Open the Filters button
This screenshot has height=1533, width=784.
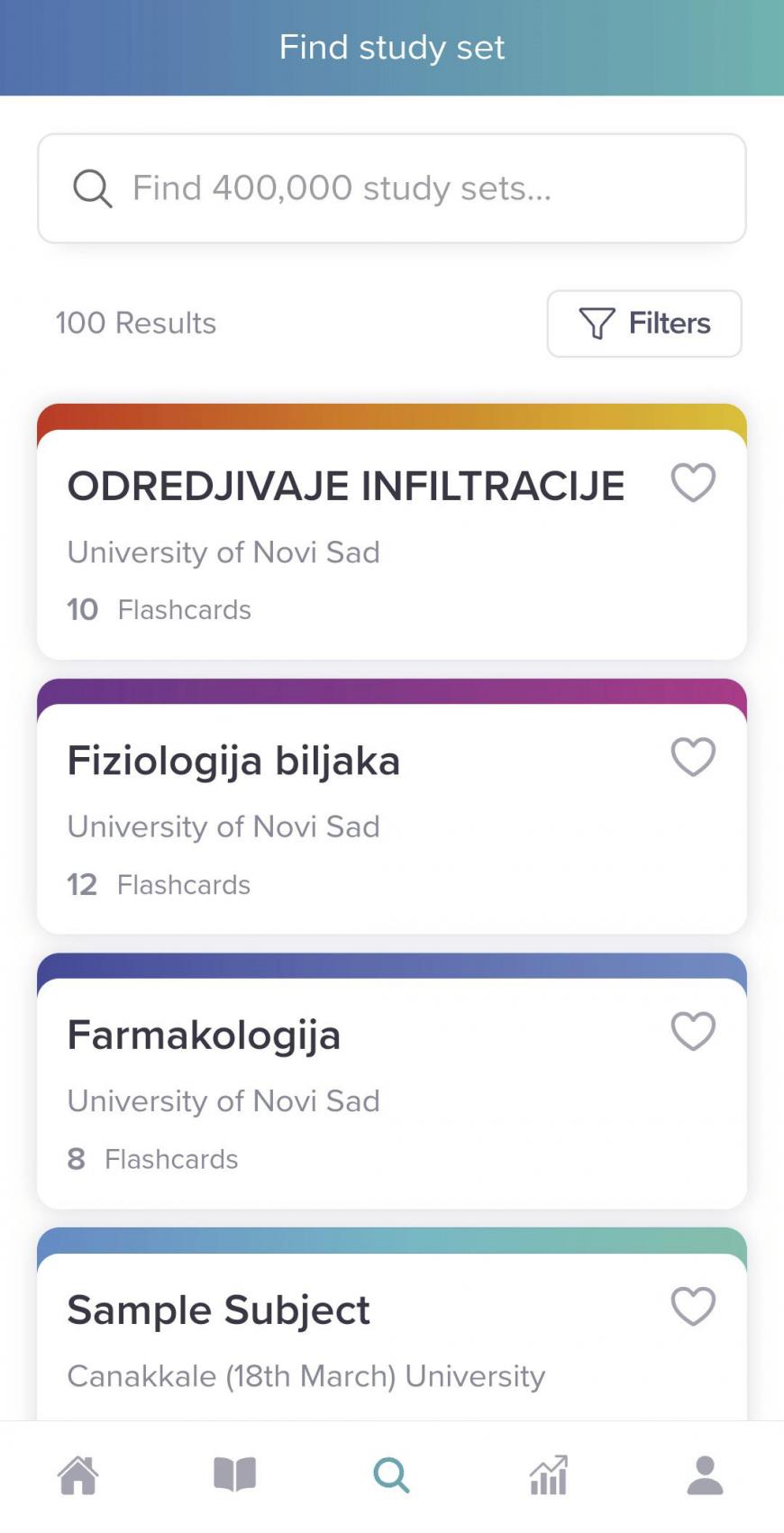644,324
